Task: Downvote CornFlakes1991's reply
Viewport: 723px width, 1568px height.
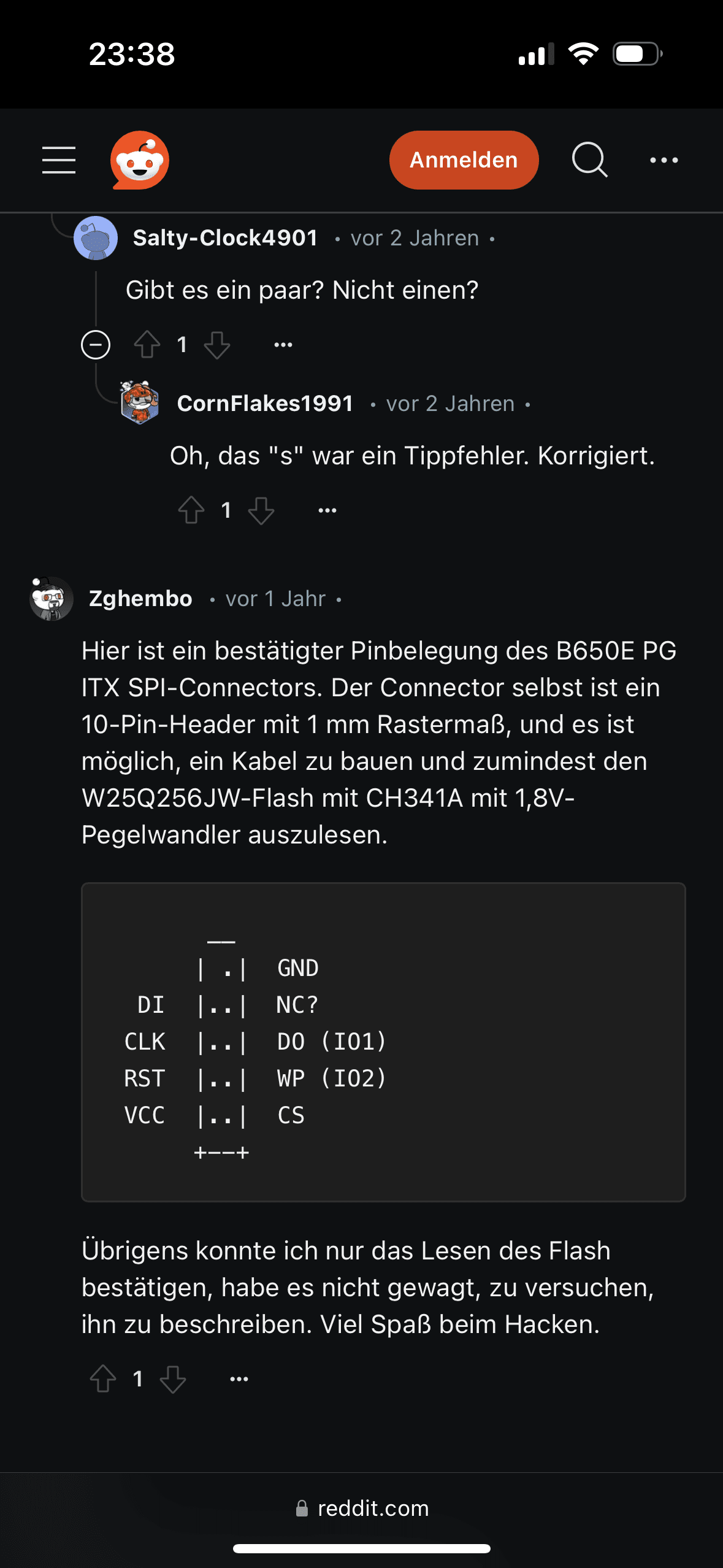Action: 261,510
